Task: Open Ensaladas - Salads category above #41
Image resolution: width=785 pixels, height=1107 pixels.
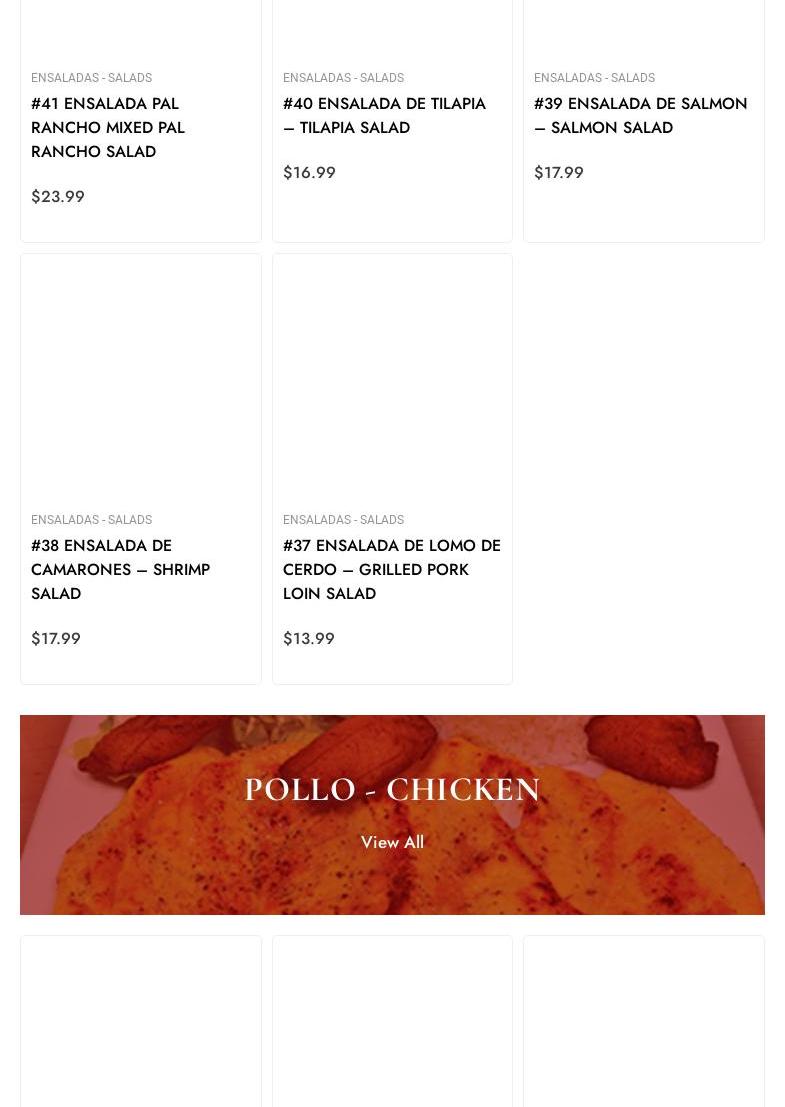Action: pyautogui.click(x=91, y=78)
